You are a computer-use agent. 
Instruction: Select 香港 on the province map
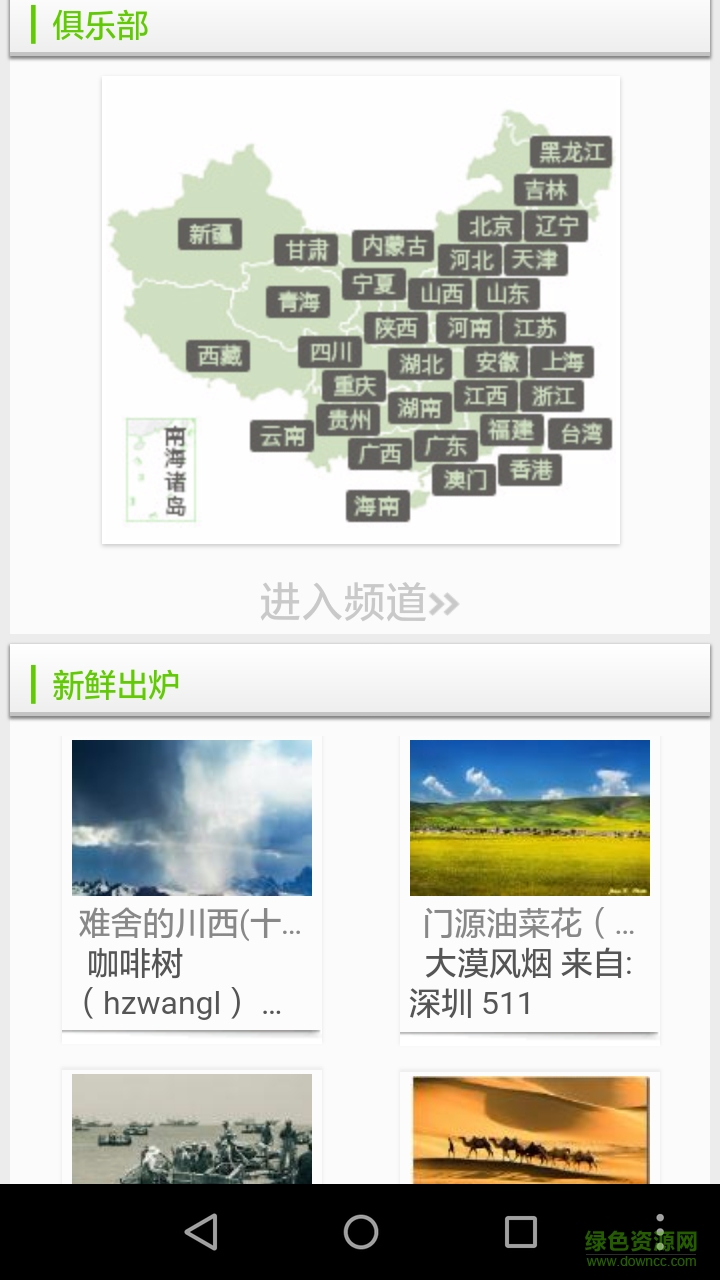pyautogui.click(x=530, y=471)
